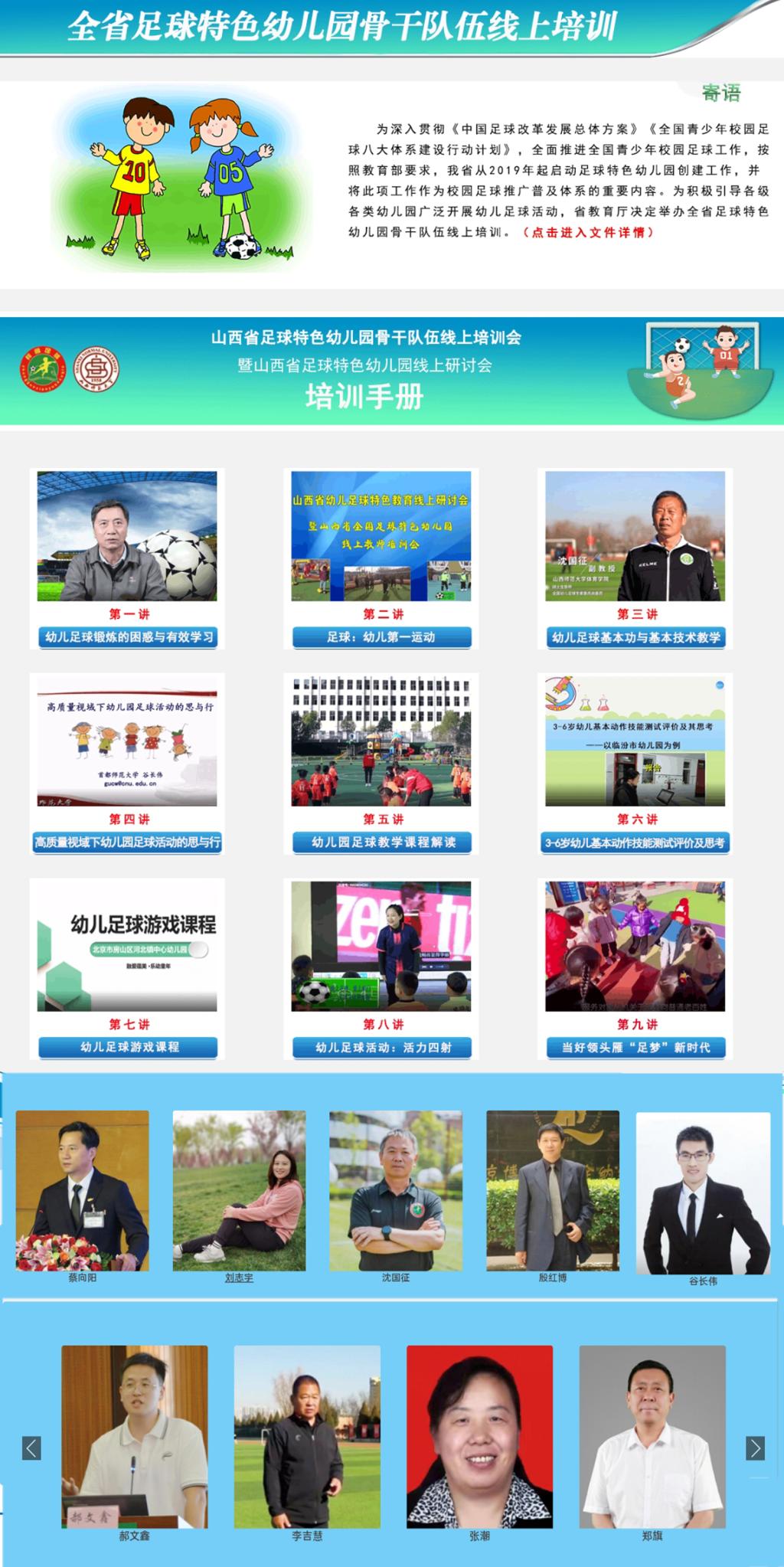Screen dimensions: 784x1567
Task: View speaker 谷长伟's profile
Action: [x=703, y=1193]
